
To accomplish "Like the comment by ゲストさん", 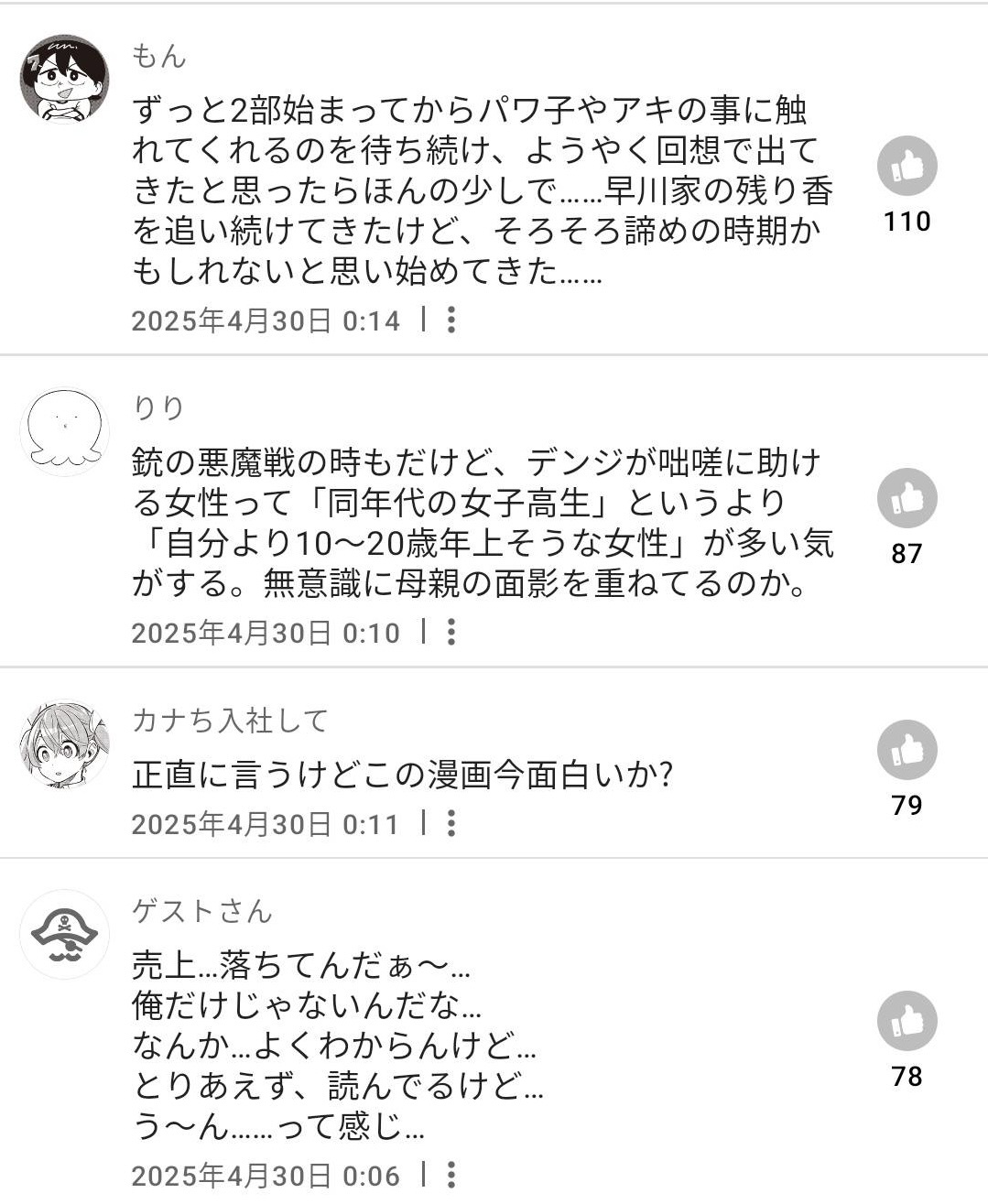I will point(907,1022).
